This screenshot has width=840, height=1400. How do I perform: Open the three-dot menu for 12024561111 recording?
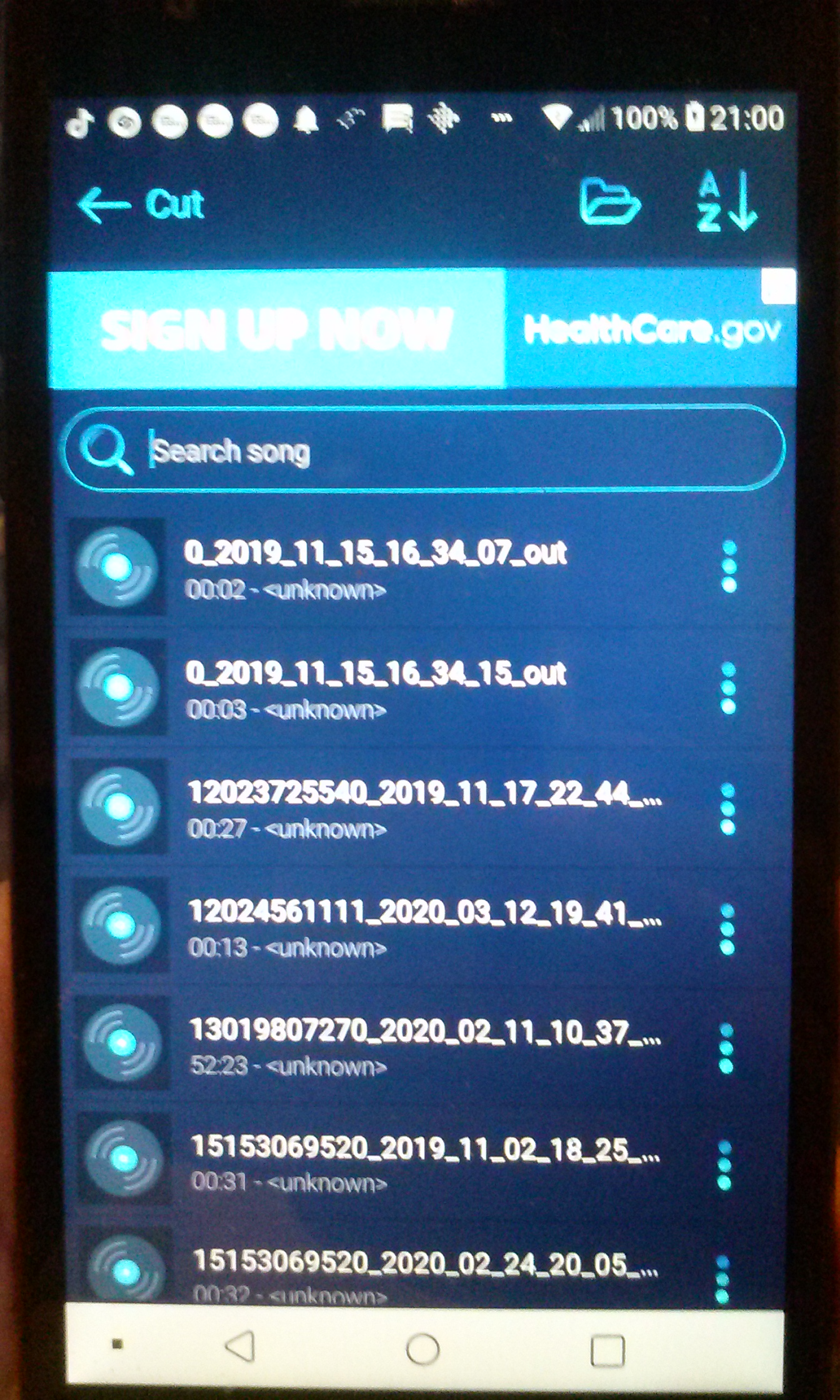tap(727, 928)
